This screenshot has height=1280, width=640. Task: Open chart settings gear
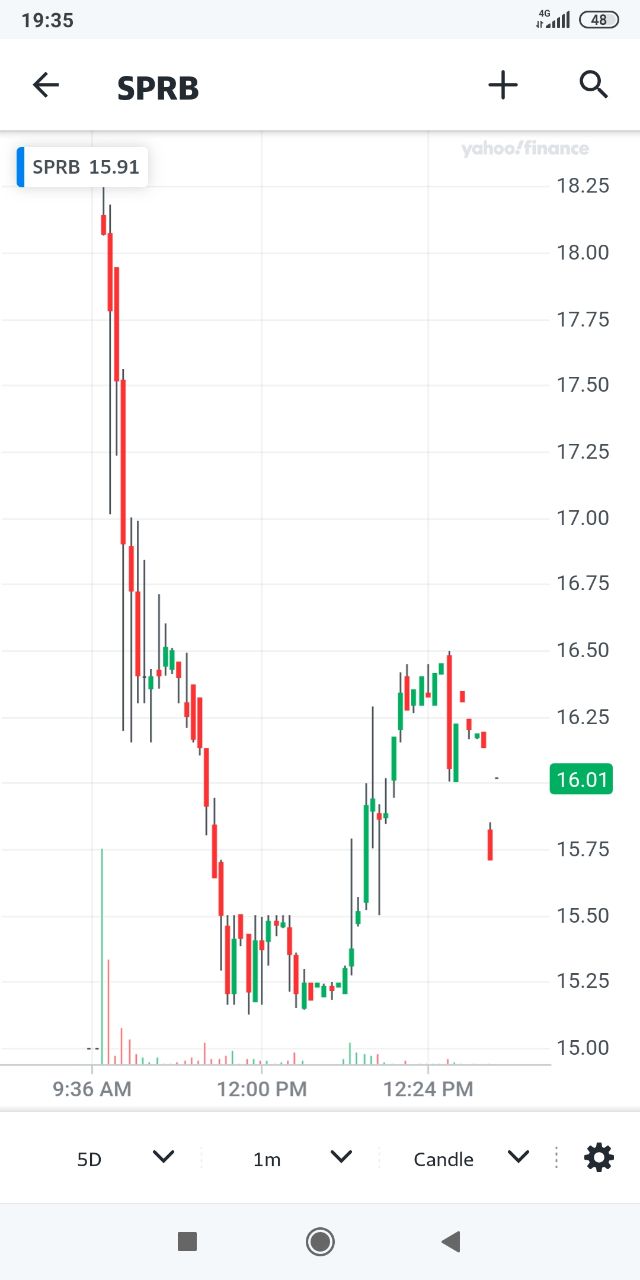pos(599,1158)
